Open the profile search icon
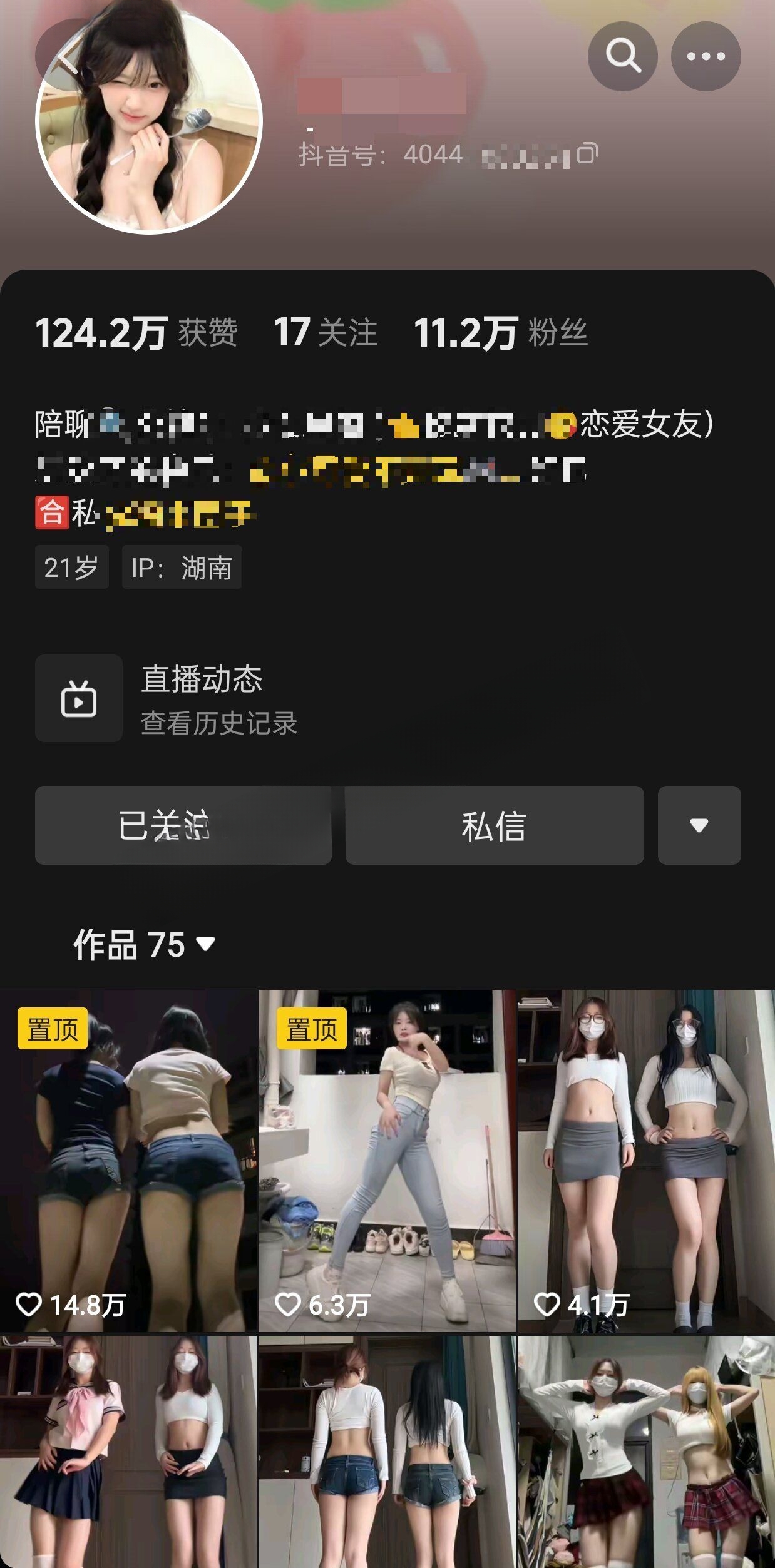This screenshot has height=1568, width=775. (622, 56)
